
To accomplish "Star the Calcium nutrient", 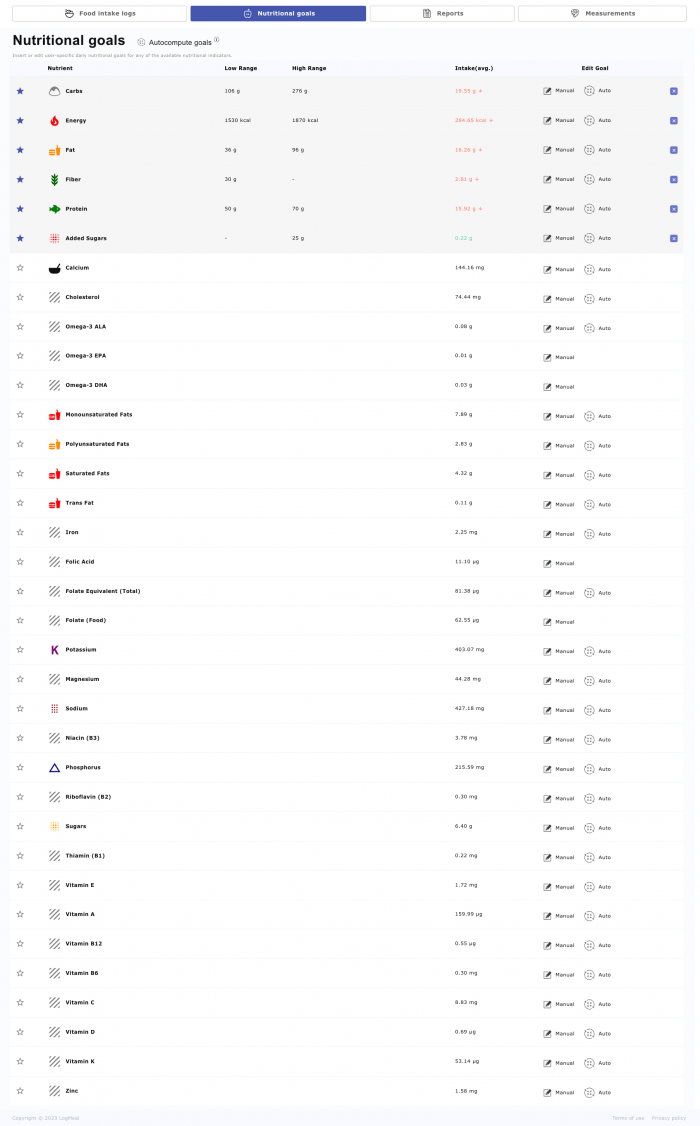I will (20, 268).
